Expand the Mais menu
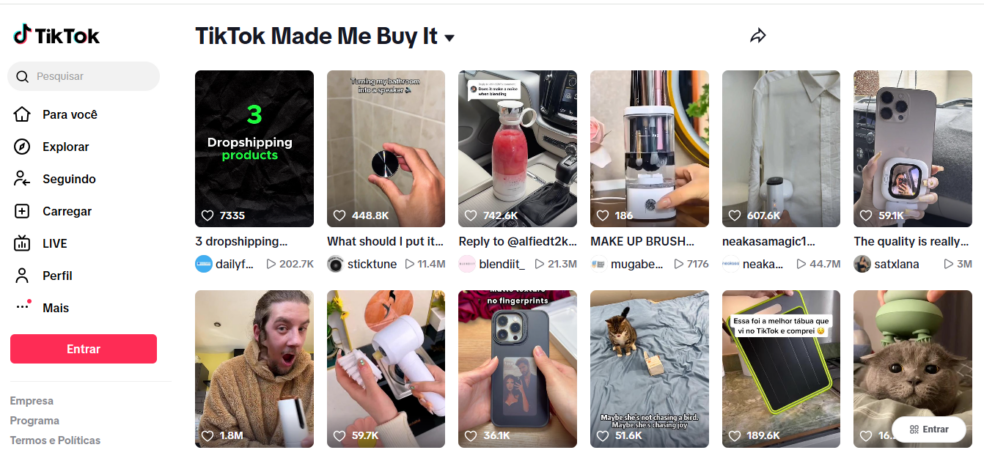This screenshot has height=450, width=984. tap(55, 308)
